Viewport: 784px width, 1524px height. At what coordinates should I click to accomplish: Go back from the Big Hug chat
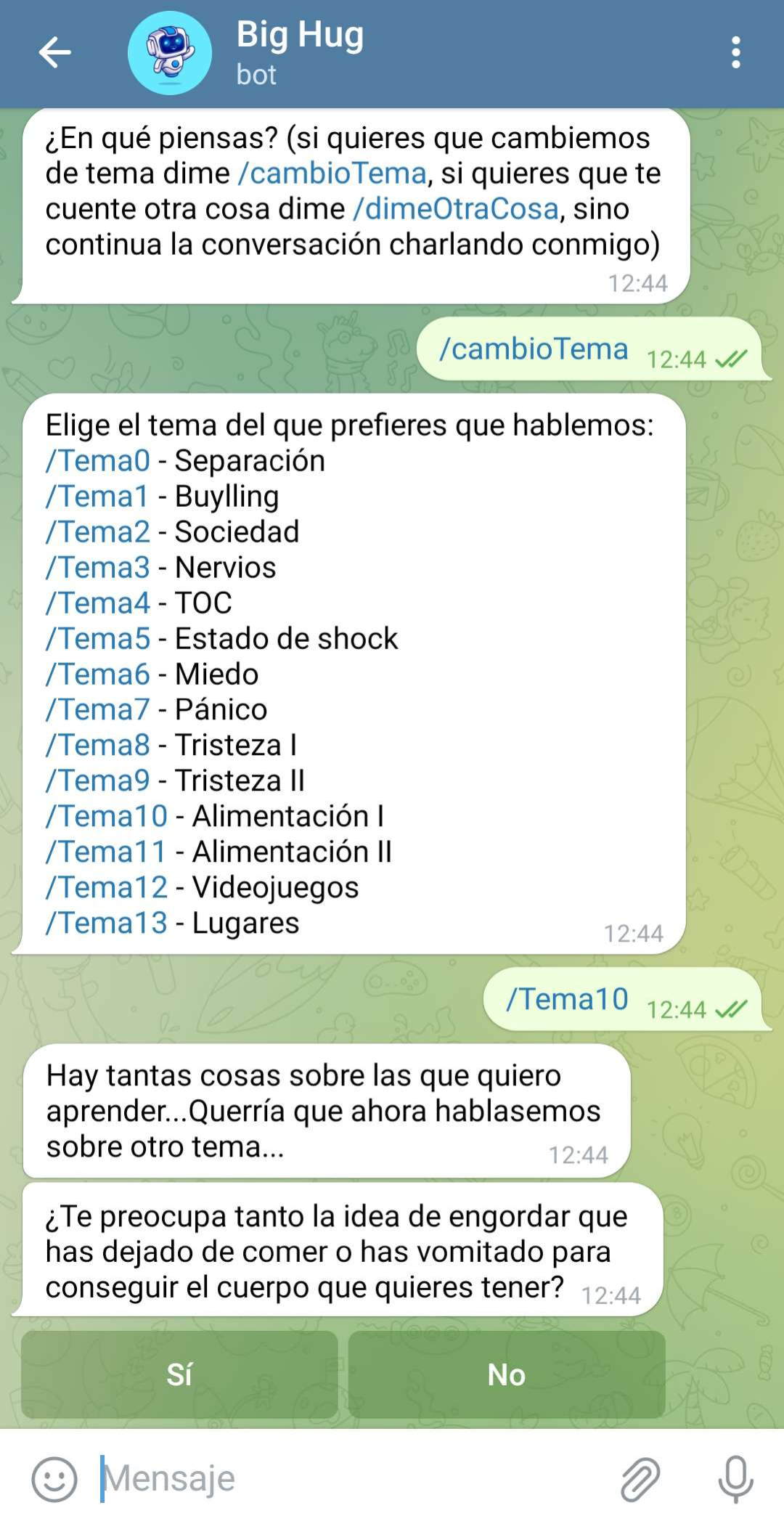(x=54, y=52)
